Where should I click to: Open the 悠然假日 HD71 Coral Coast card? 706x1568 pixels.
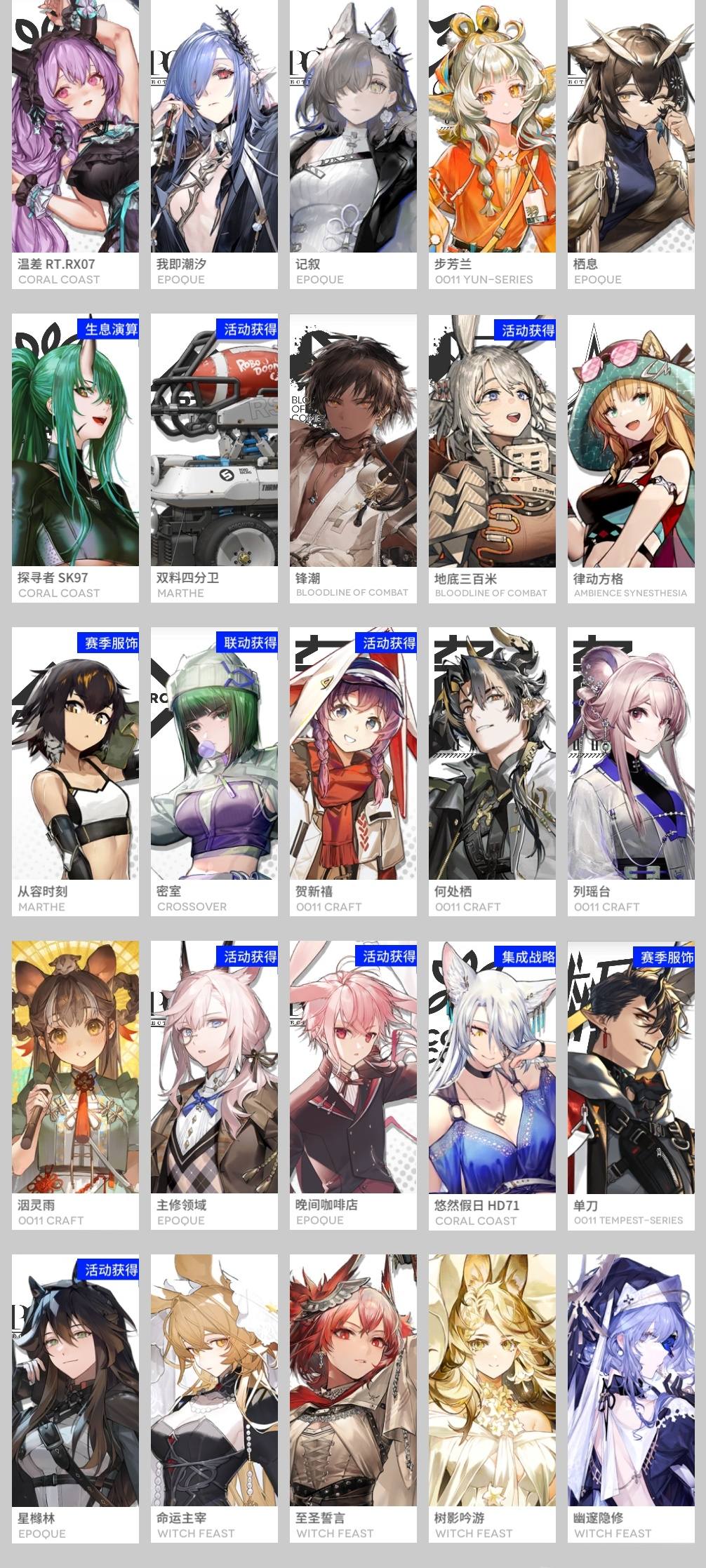coord(492,1085)
